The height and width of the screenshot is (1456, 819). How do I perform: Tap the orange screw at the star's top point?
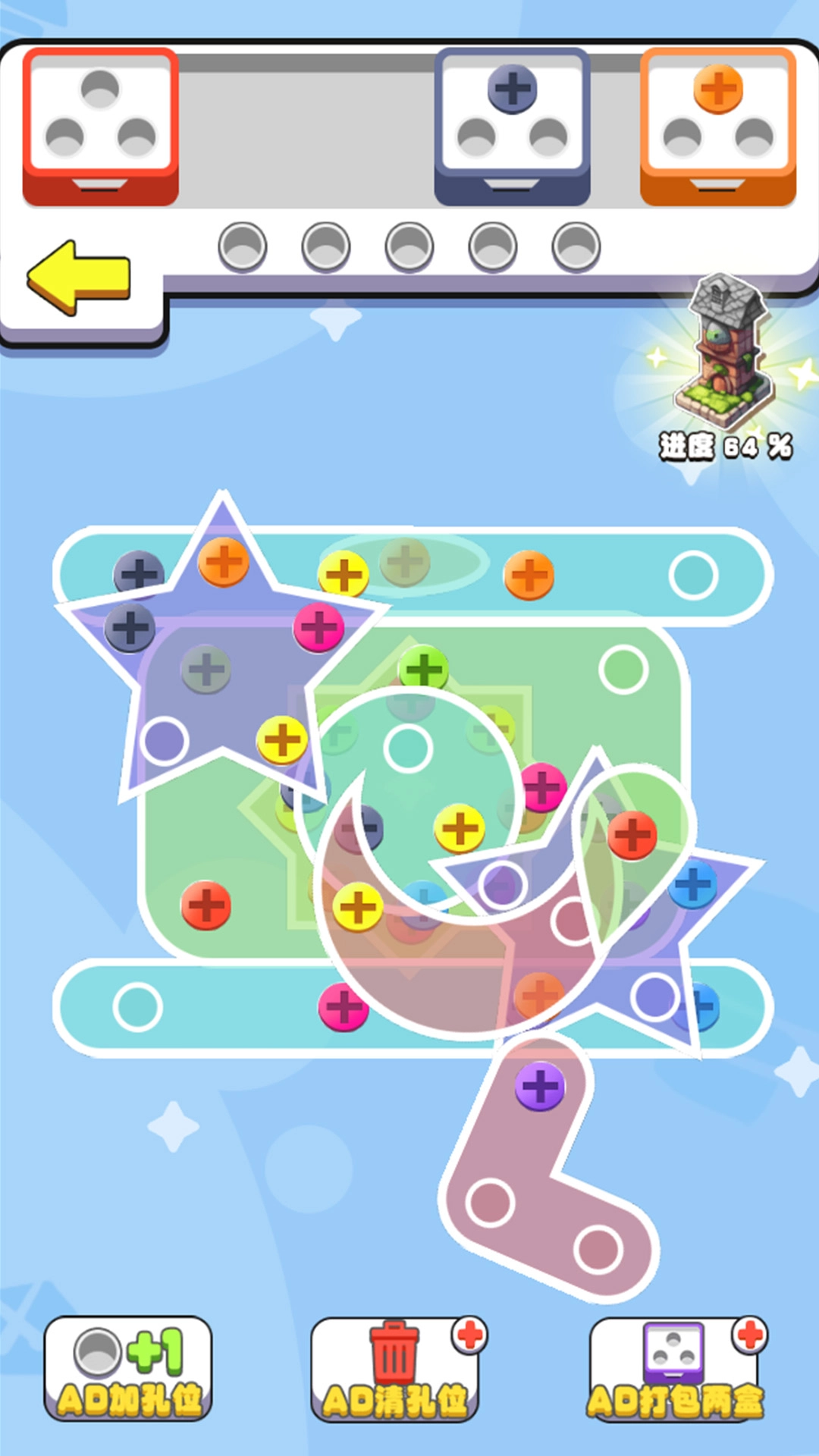click(x=224, y=562)
